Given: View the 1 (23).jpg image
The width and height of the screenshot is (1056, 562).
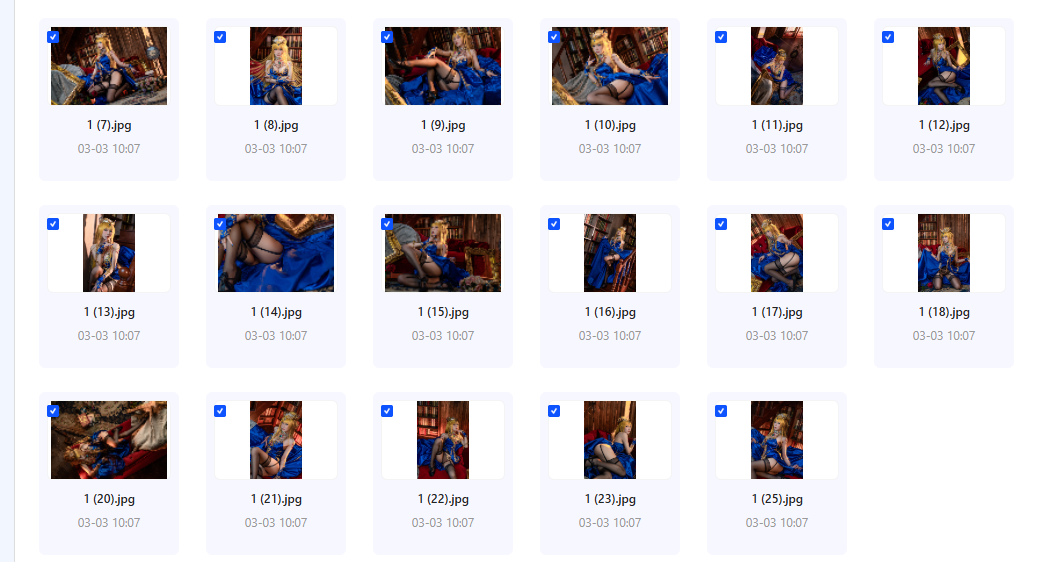Looking at the screenshot, I should (610, 440).
